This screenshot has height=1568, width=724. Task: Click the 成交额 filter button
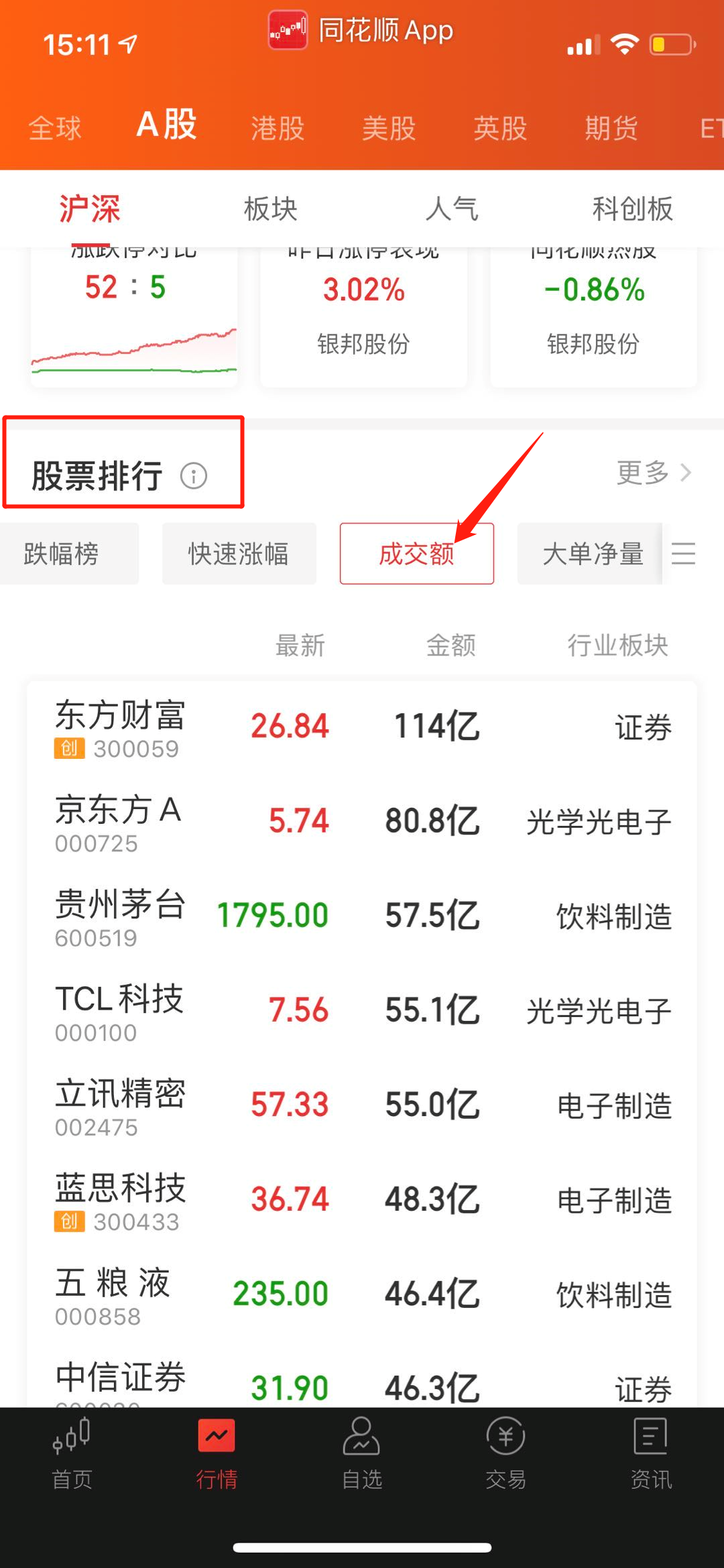[416, 554]
